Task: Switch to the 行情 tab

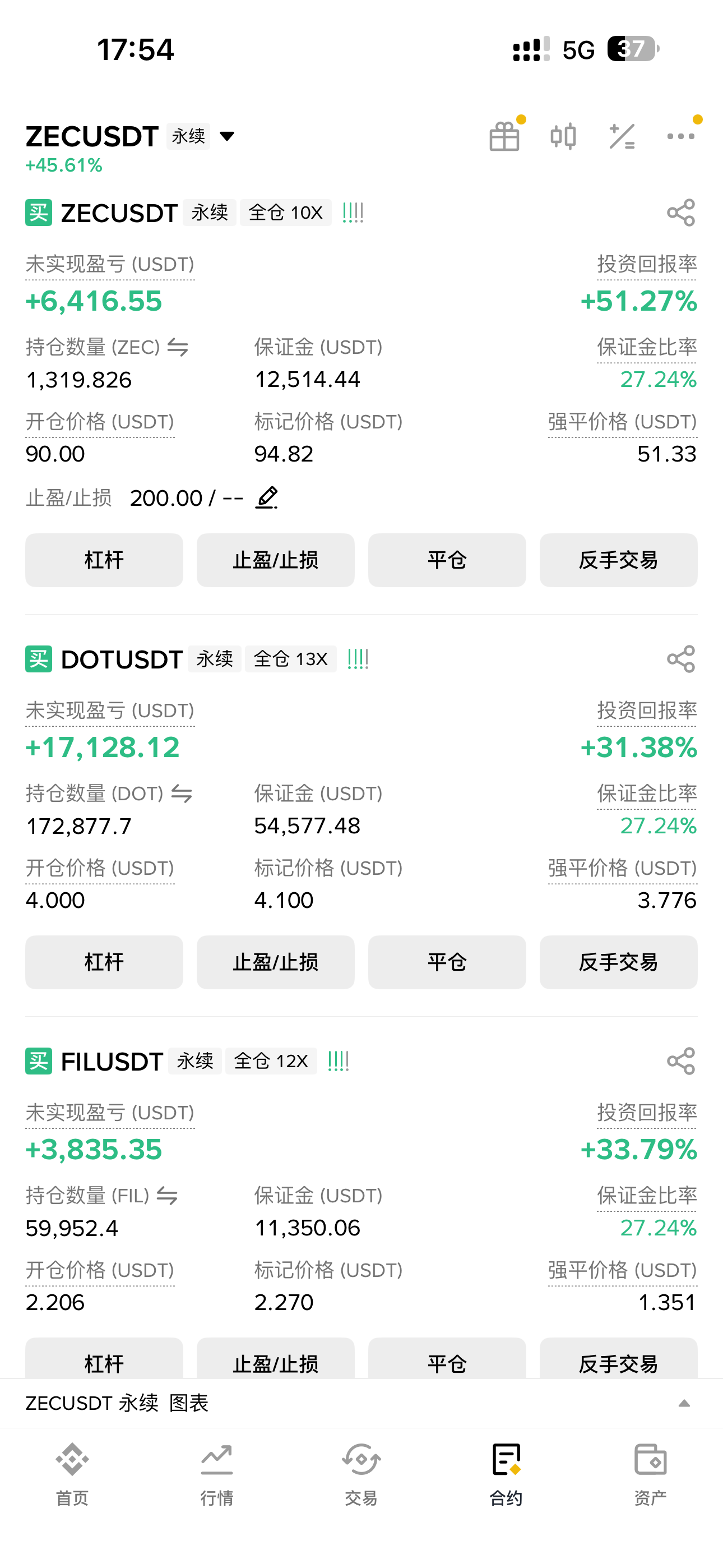Action: pos(217,1473)
